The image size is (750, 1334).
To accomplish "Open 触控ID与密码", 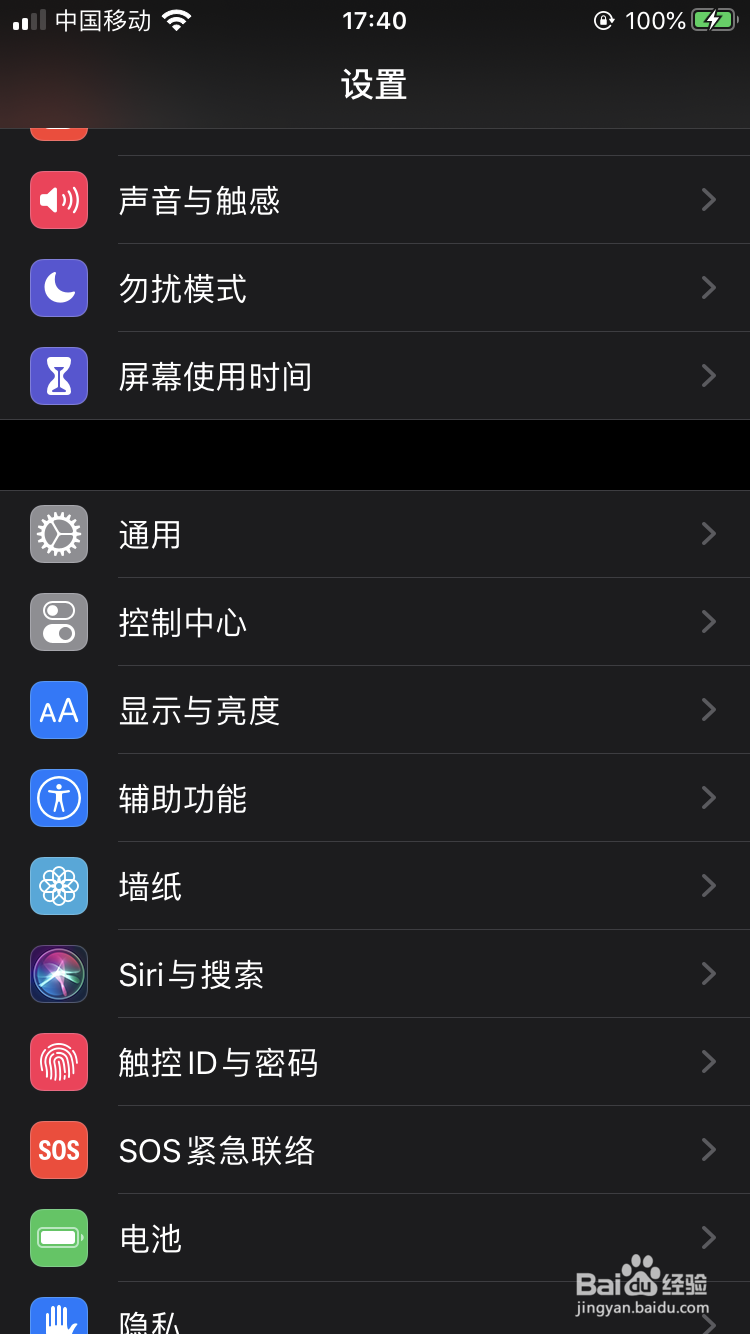I will (375, 1062).
